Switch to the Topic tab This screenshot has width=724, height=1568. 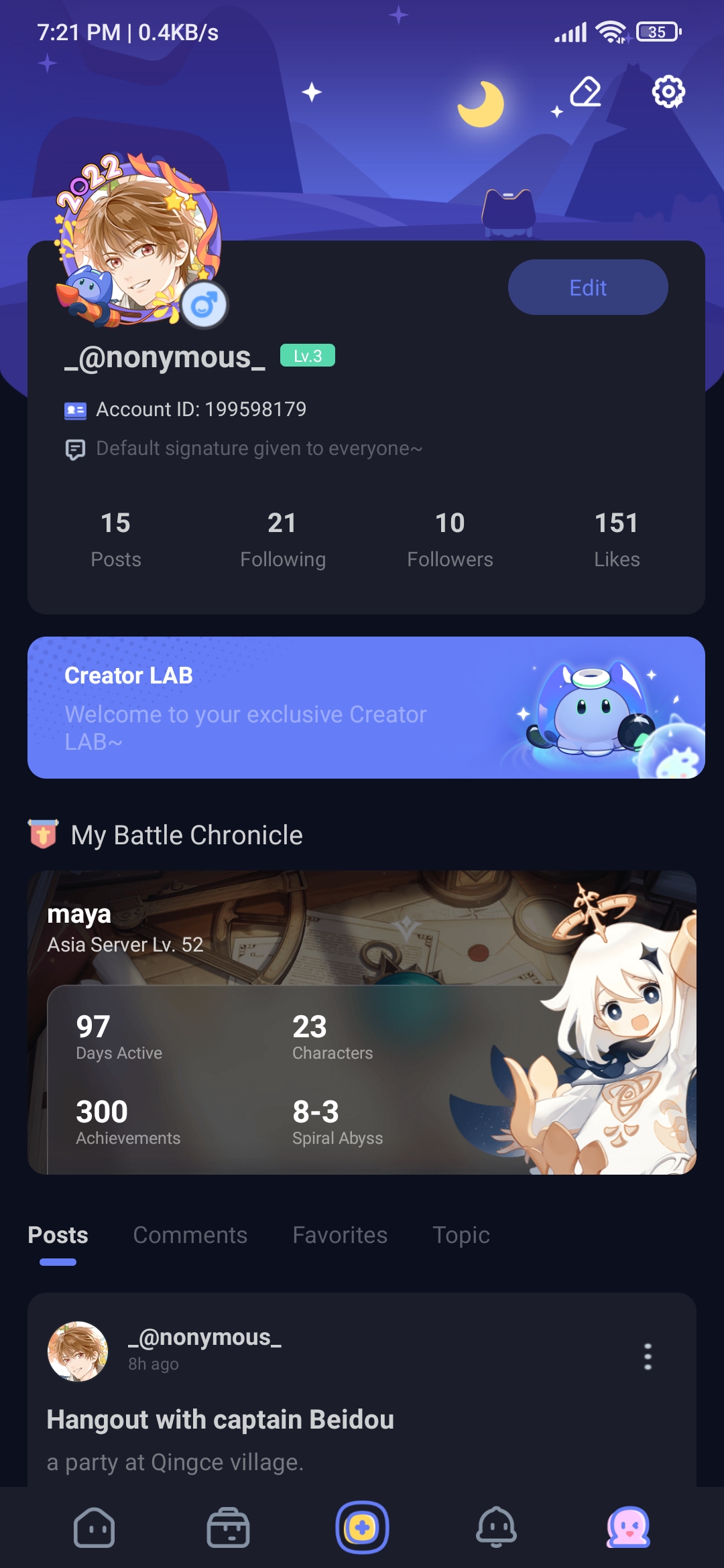(x=461, y=1235)
